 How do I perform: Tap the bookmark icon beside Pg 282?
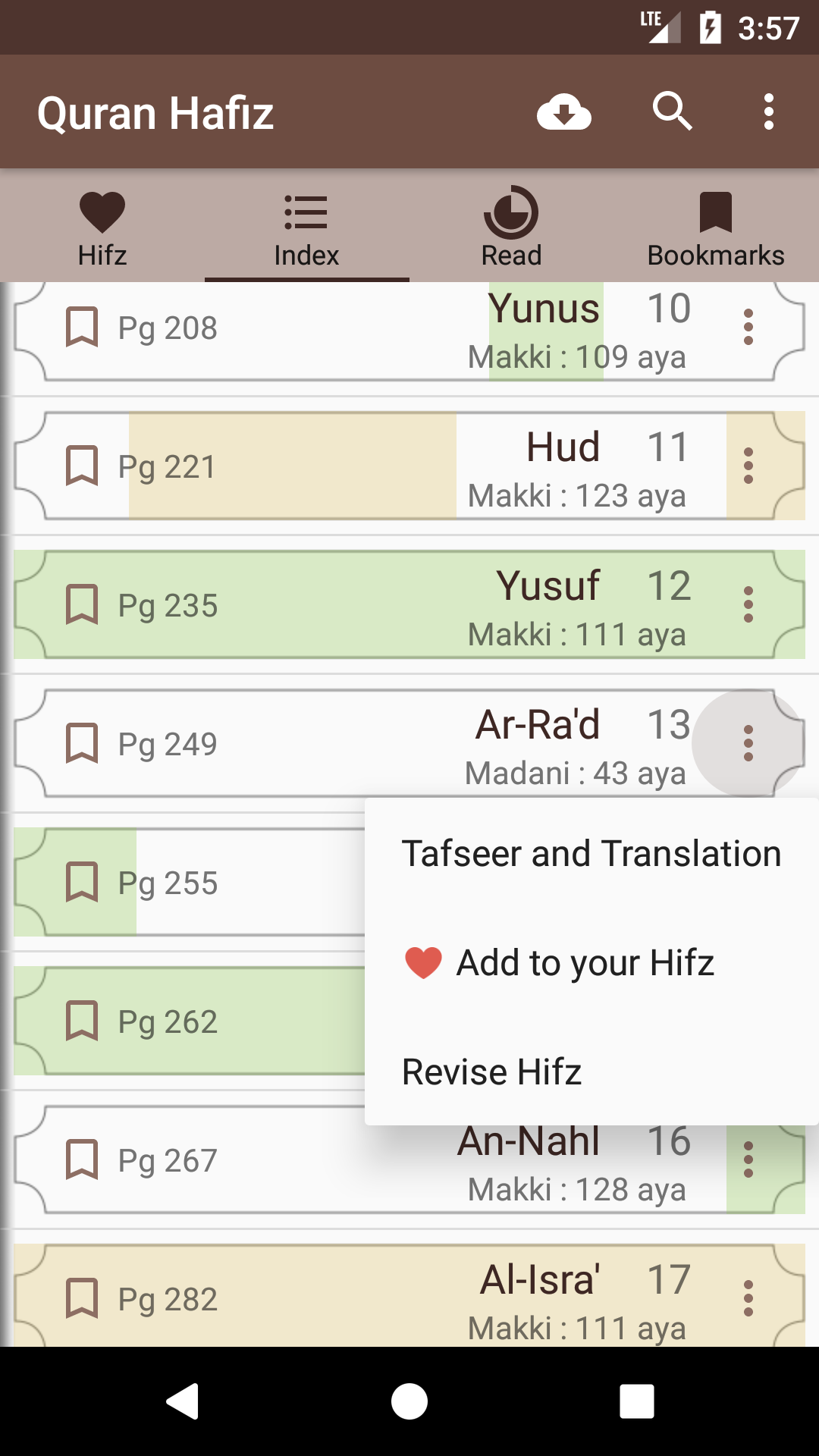coord(83,1298)
